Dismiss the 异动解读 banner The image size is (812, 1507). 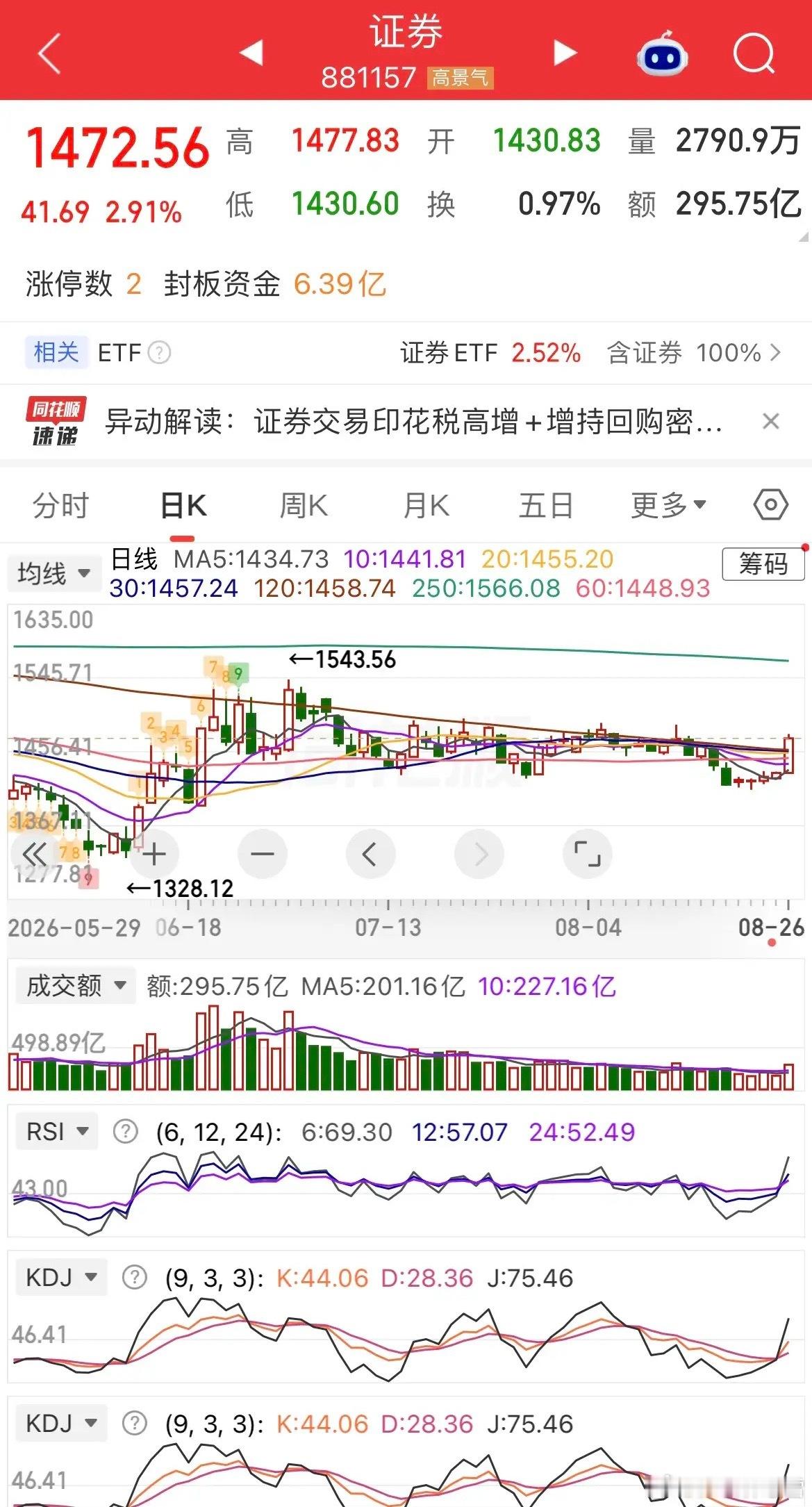point(771,421)
